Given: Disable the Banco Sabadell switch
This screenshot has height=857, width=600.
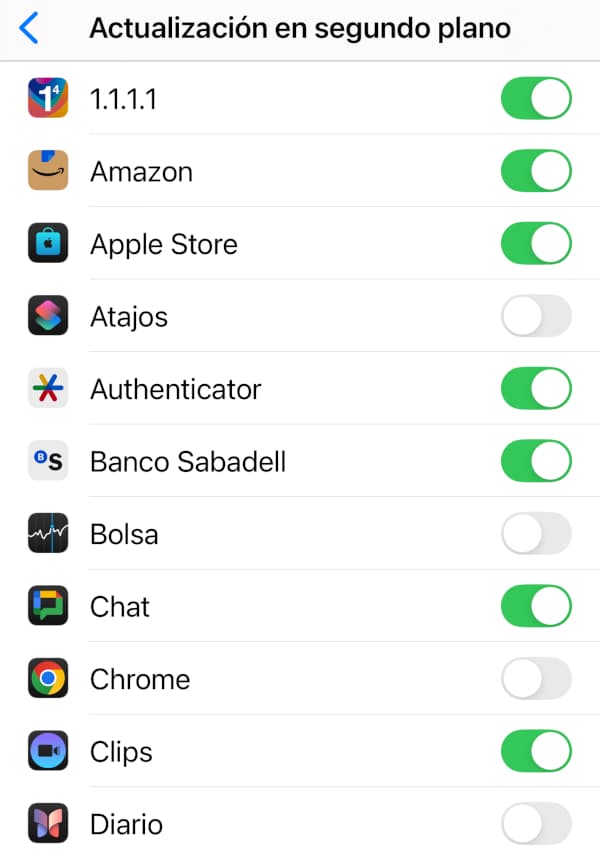Looking at the screenshot, I should pyautogui.click(x=536, y=462).
